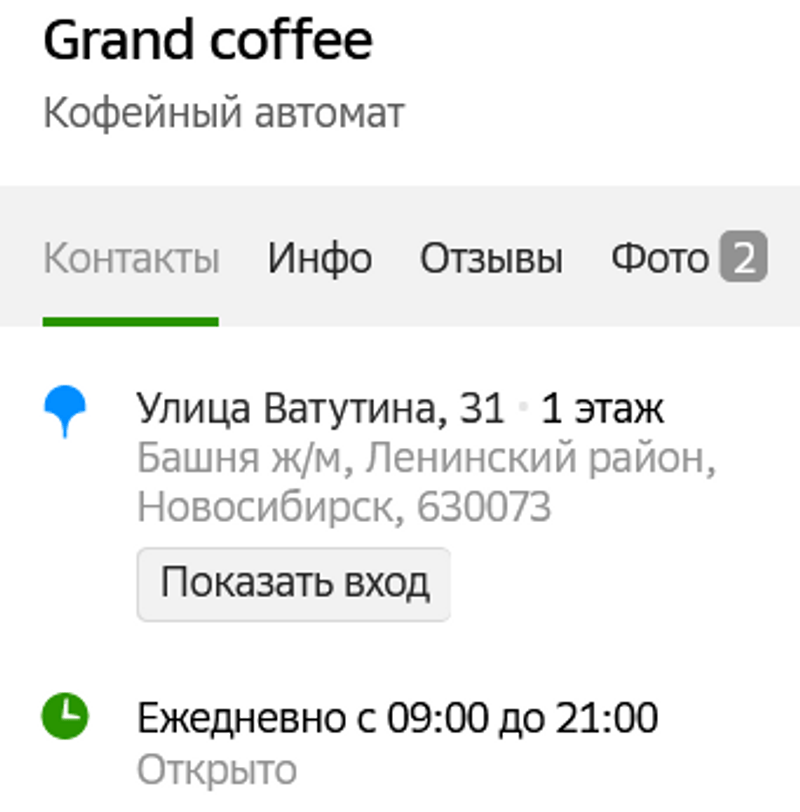Open the address Улица Ватутина, 31
800x812 pixels.
point(320,409)
